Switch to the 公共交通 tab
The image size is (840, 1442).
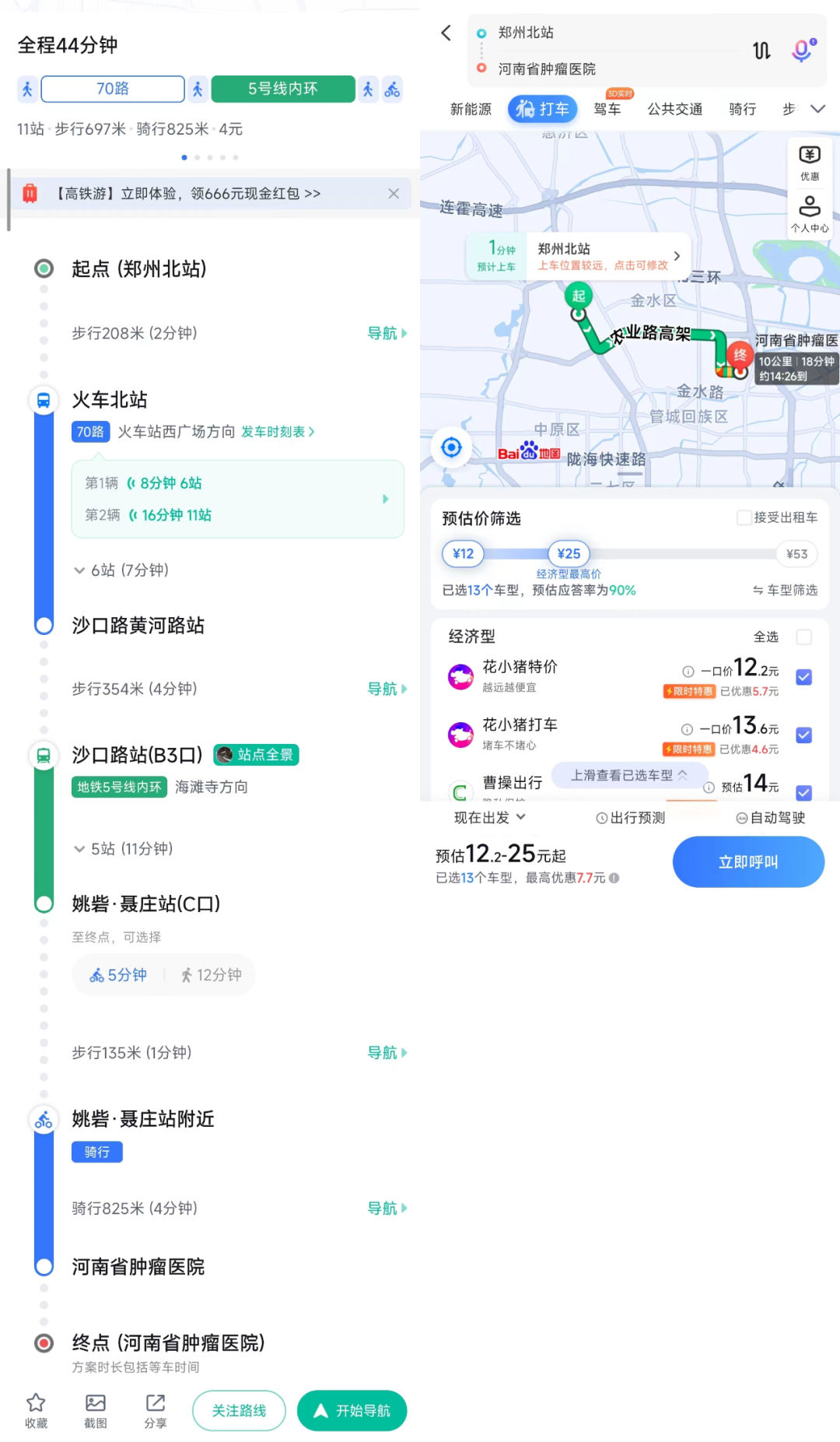(674, 109)
